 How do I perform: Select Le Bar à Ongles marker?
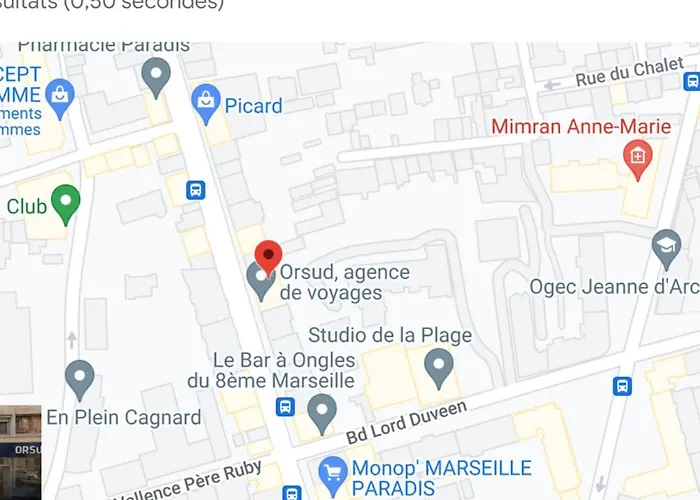321,411
